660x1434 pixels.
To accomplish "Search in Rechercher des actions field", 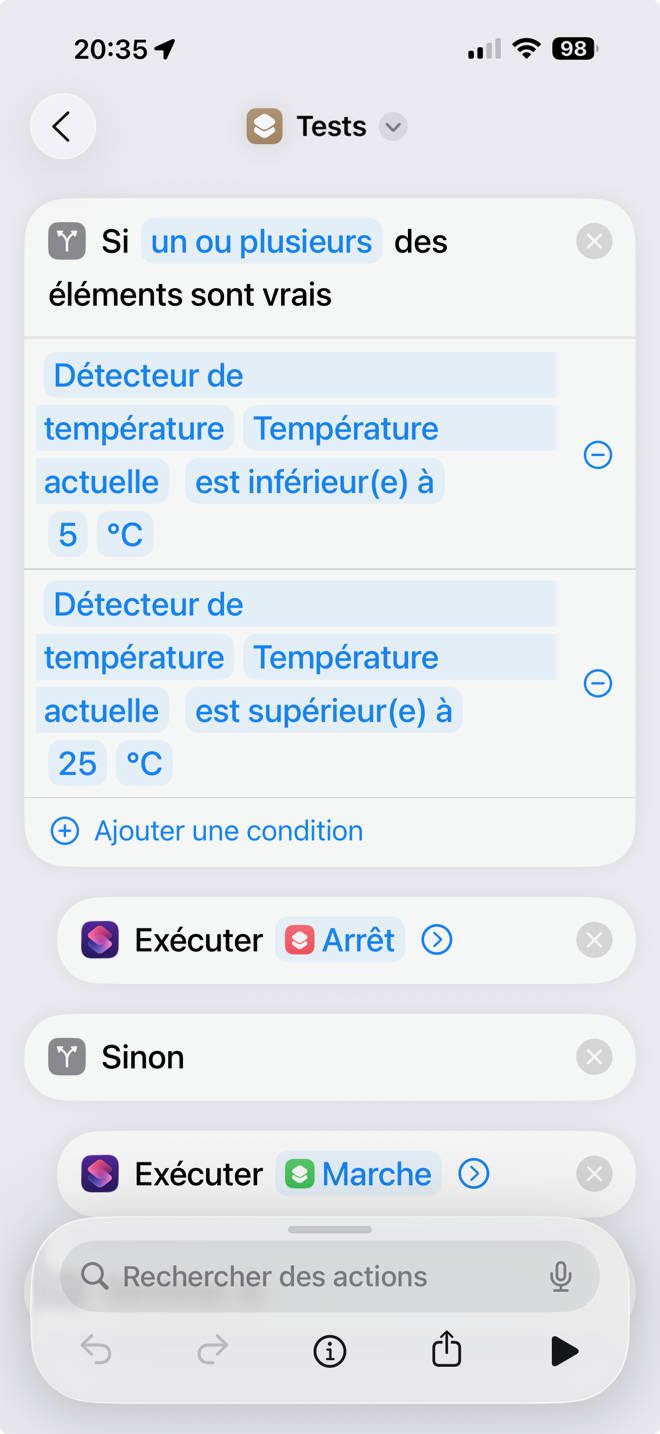I will (320, 1276).
